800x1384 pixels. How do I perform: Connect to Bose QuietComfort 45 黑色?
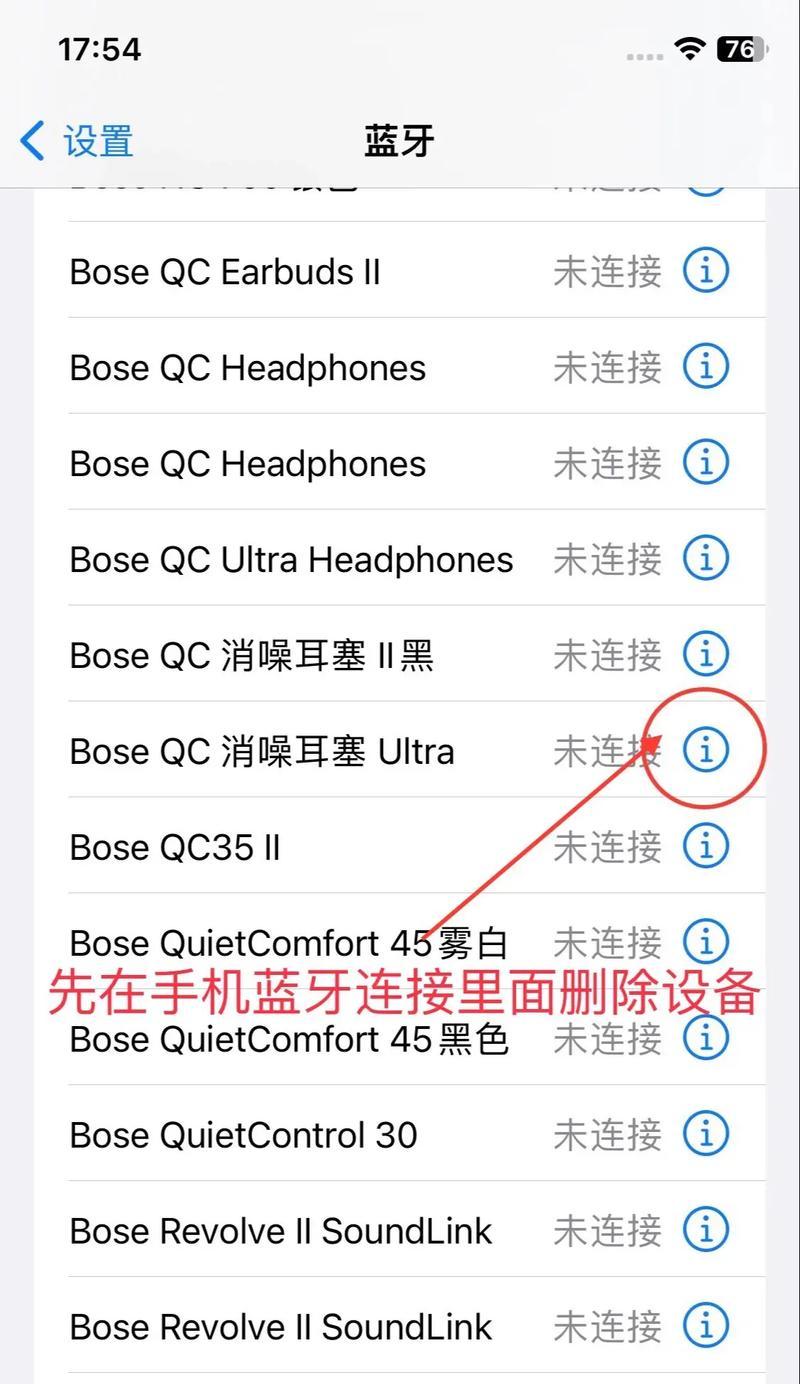tap(289, 1040)
